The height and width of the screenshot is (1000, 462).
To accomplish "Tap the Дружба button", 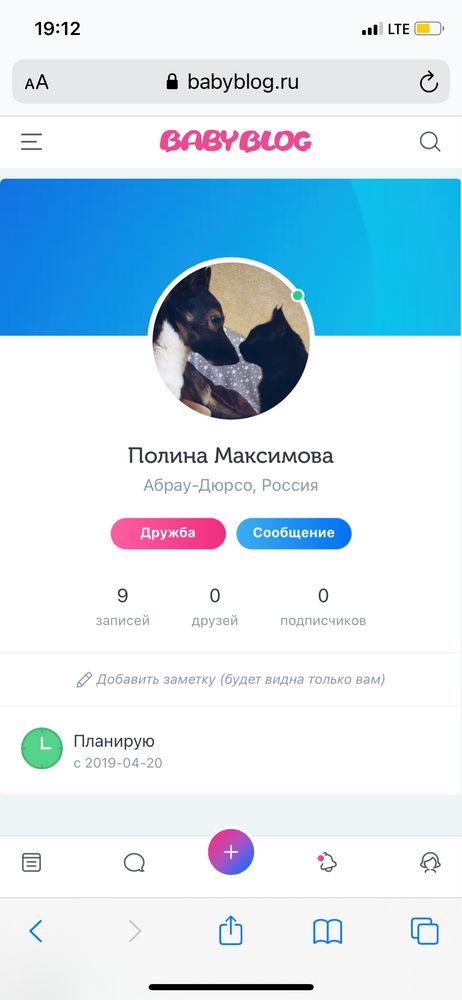I will (168, 533).
